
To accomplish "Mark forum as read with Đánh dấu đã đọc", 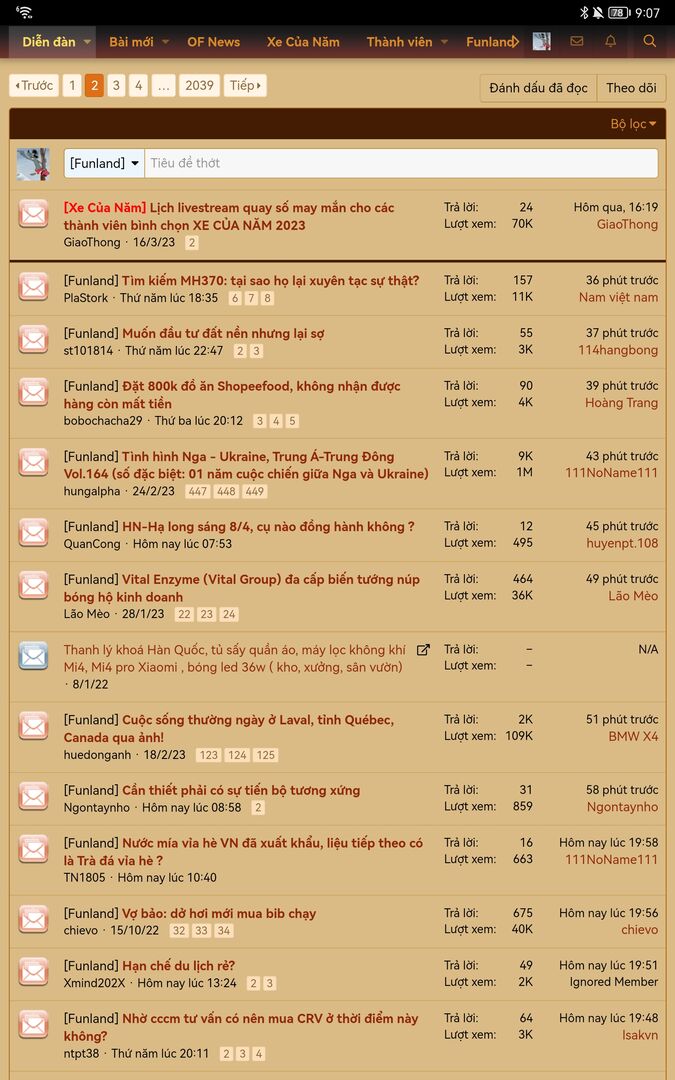I will [538, 88].
